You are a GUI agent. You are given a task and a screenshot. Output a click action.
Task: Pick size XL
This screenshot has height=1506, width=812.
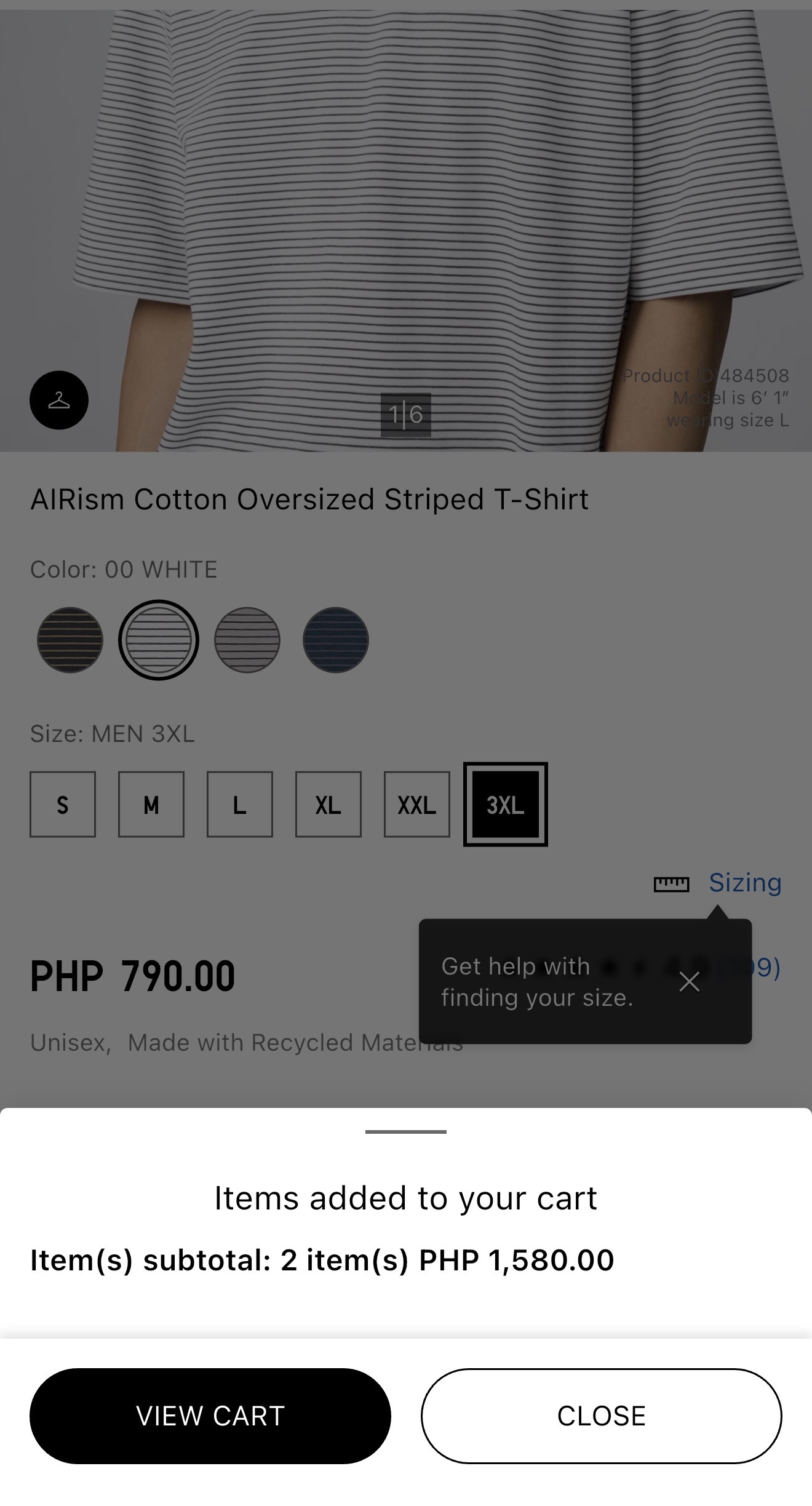[x=328, y=804]
